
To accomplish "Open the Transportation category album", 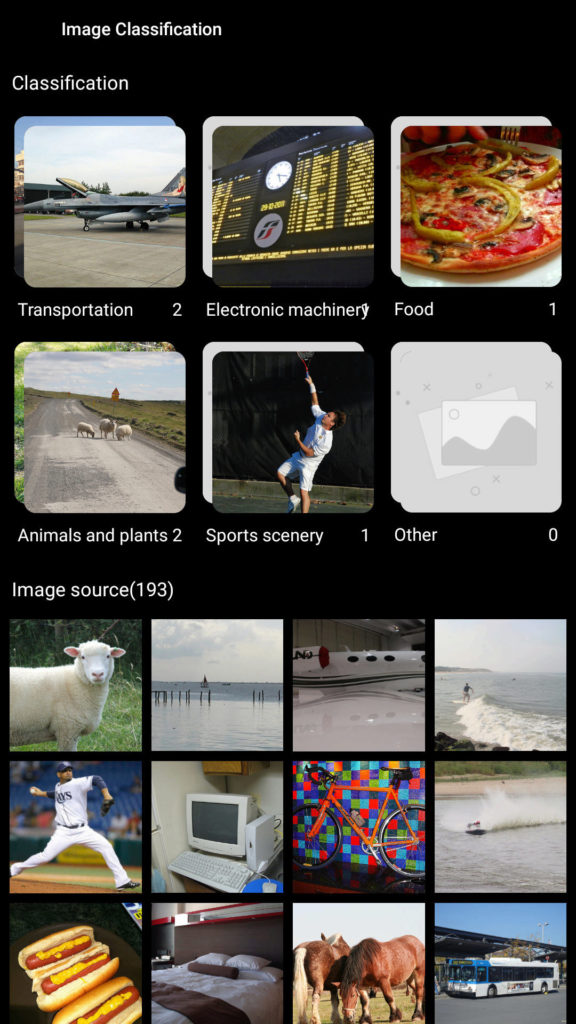I will coord(100,202).
